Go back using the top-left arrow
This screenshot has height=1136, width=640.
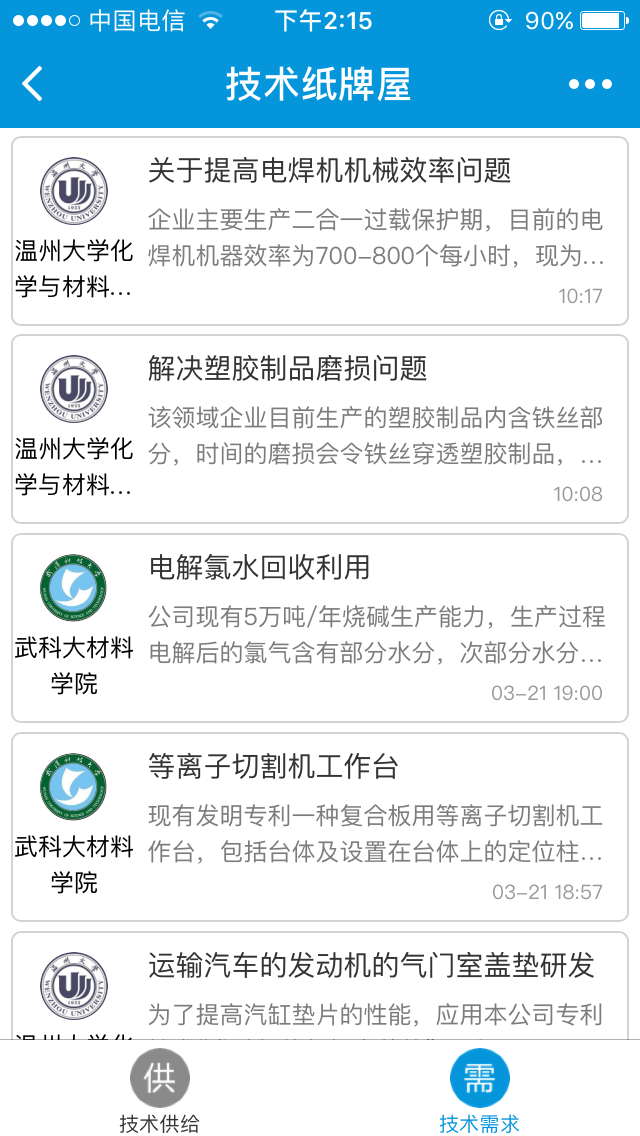tap(33, 84)
